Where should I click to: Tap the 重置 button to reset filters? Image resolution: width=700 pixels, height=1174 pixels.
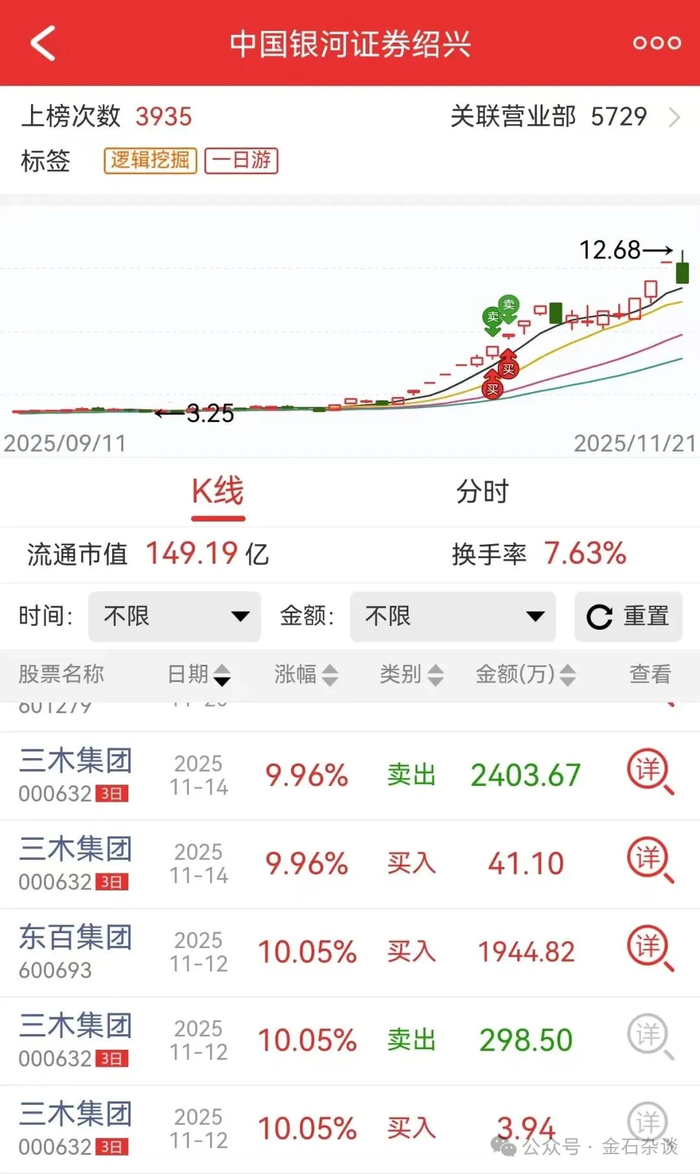(629, 616)
